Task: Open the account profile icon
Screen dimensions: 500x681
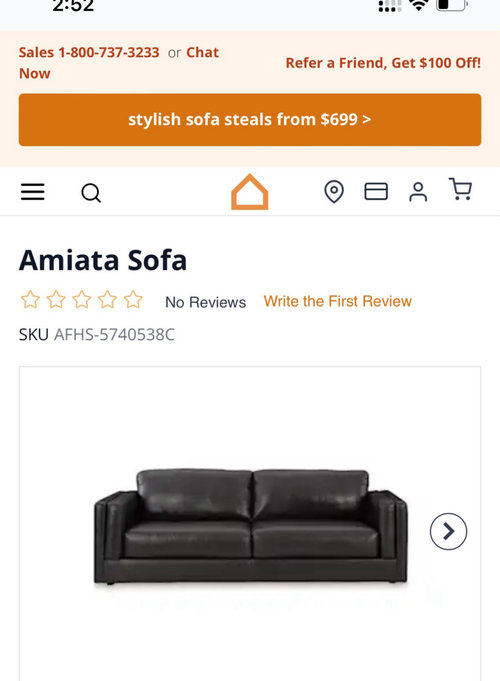Action: (418, 192)
